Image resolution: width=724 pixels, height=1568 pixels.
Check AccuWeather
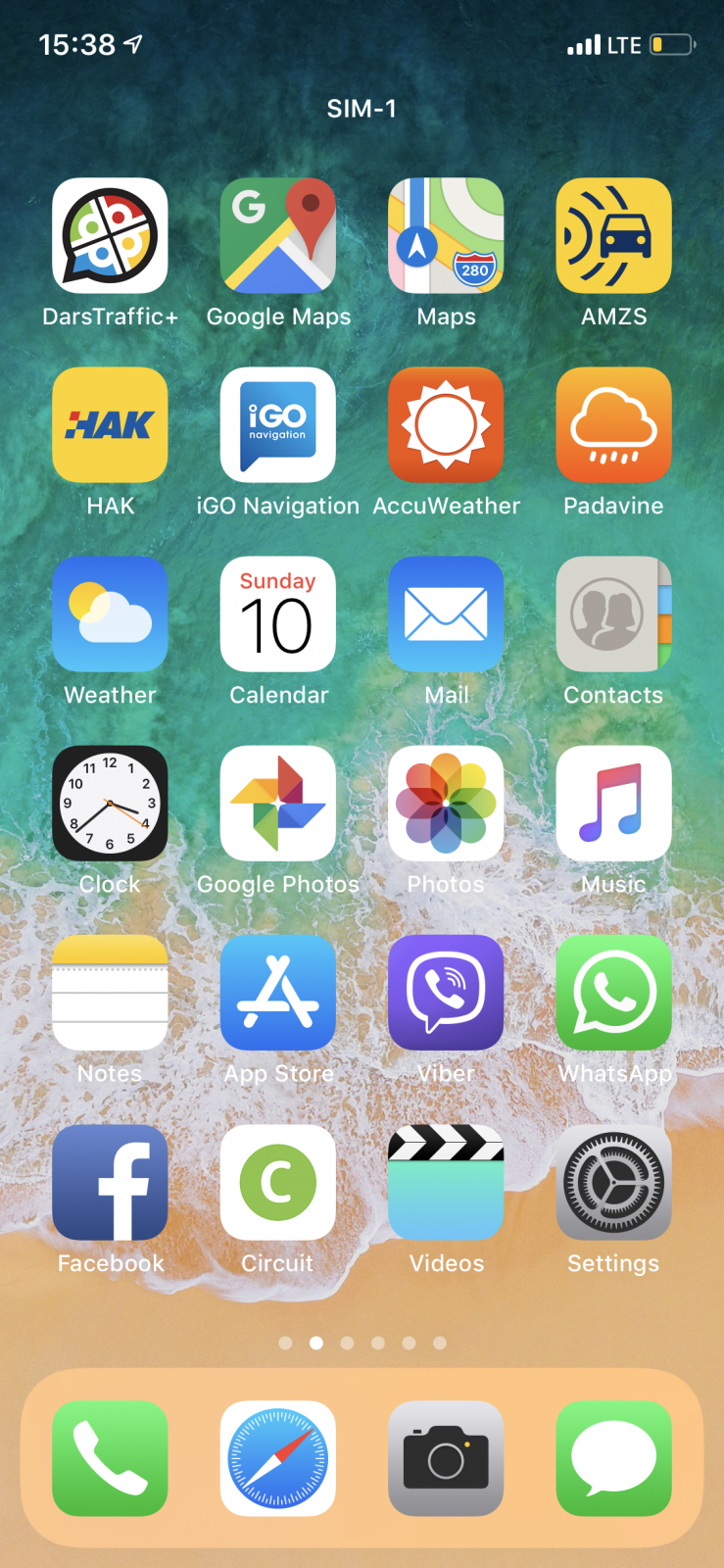tap(446, 424)
